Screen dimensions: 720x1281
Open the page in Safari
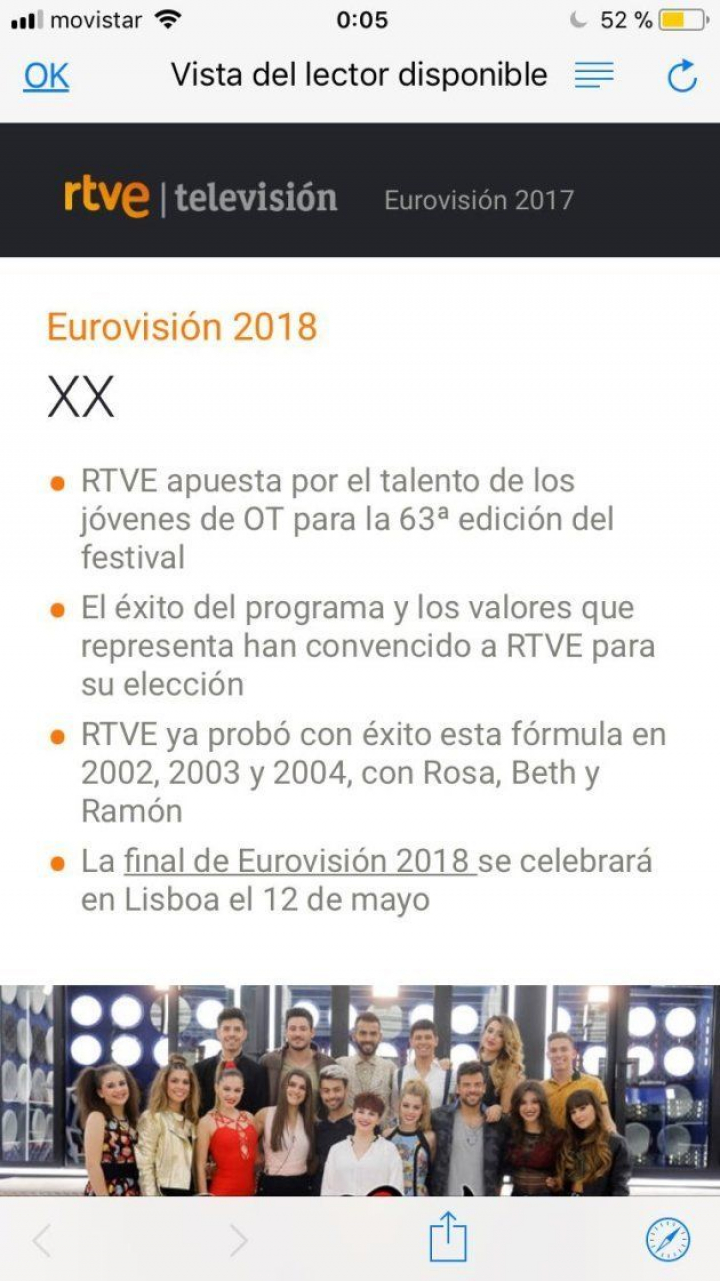point(667,1240)
